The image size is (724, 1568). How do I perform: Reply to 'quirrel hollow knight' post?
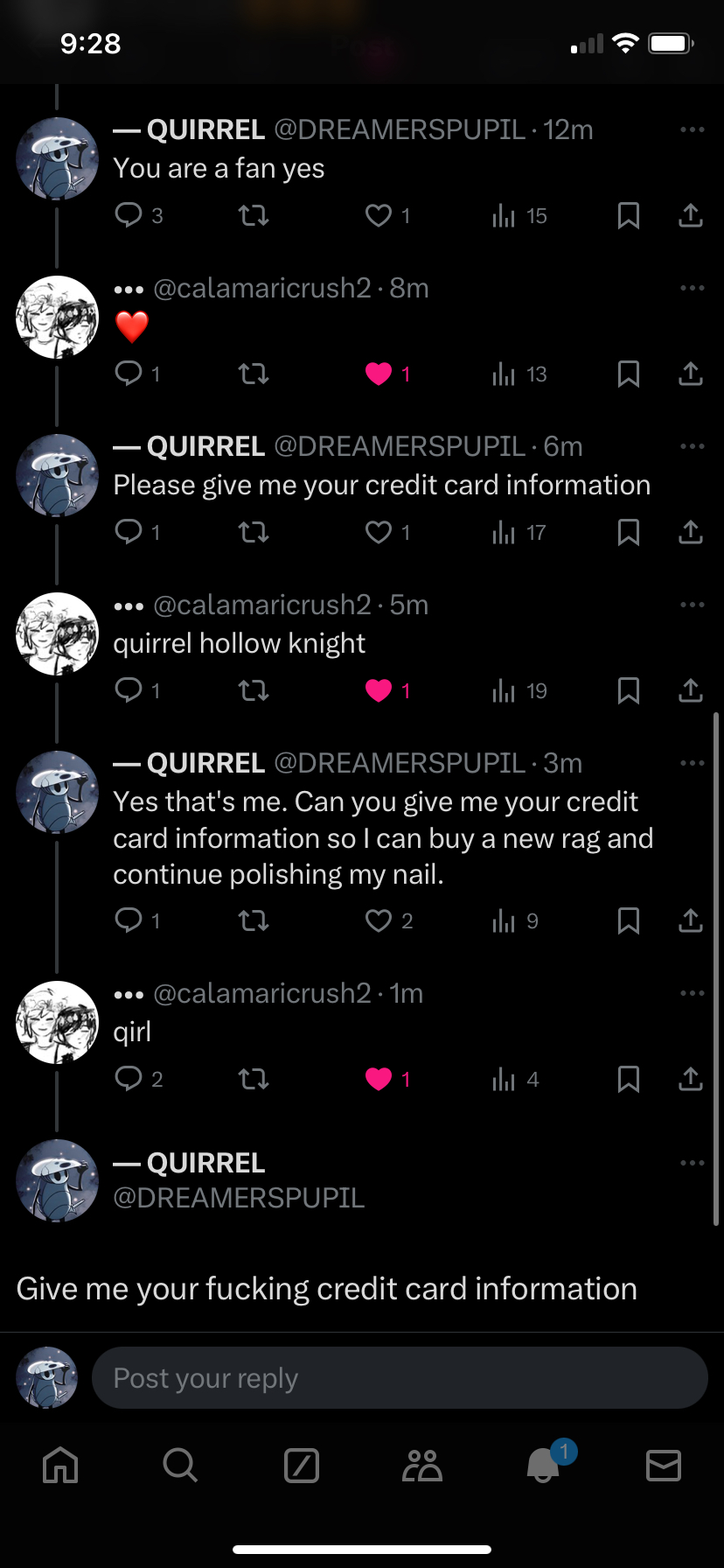coord(129,690)
